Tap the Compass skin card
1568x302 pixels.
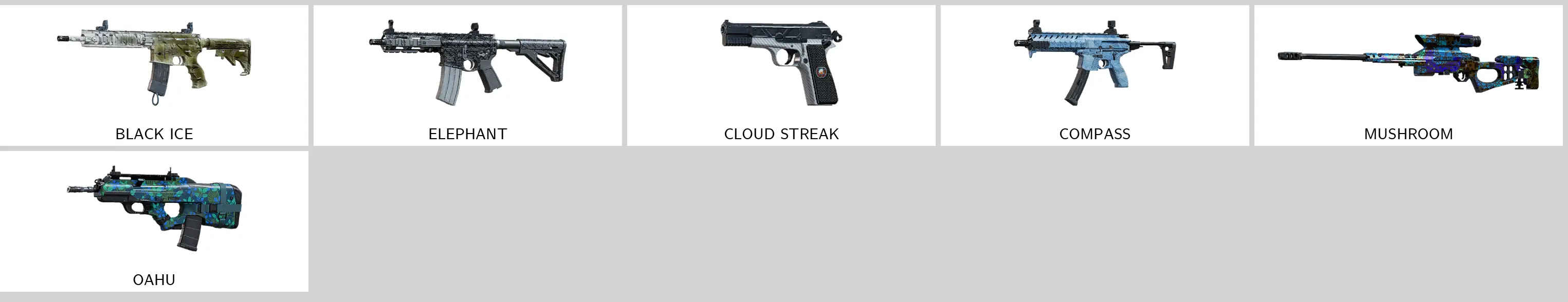tap(1095, 75)
